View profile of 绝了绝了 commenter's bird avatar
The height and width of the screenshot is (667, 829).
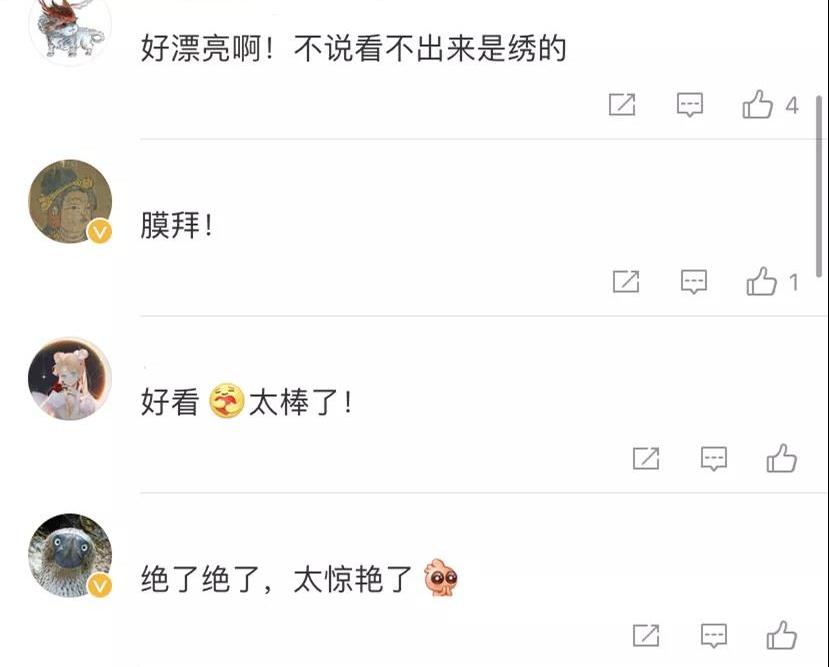tap(70, 555)
